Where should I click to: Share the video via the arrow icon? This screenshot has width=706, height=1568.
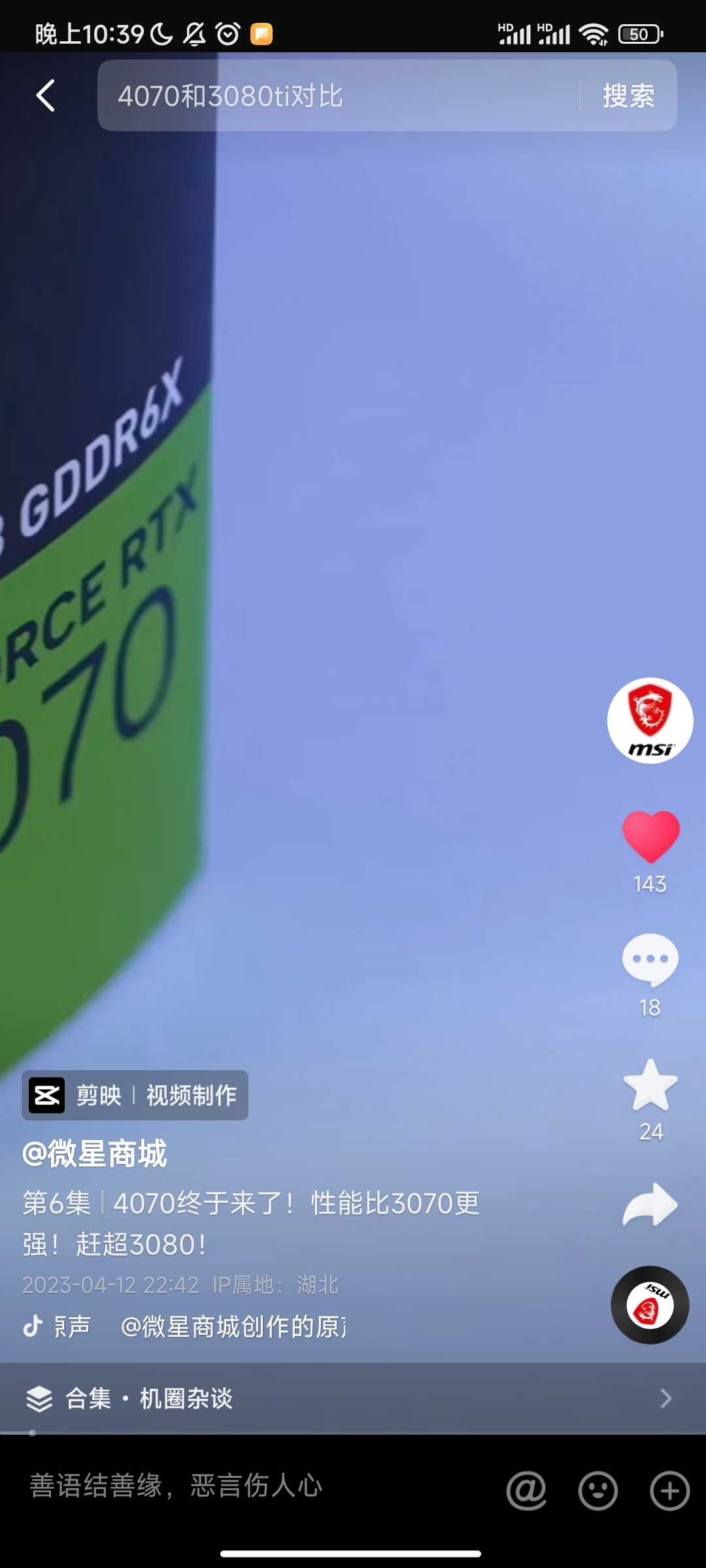[650, 1204]
